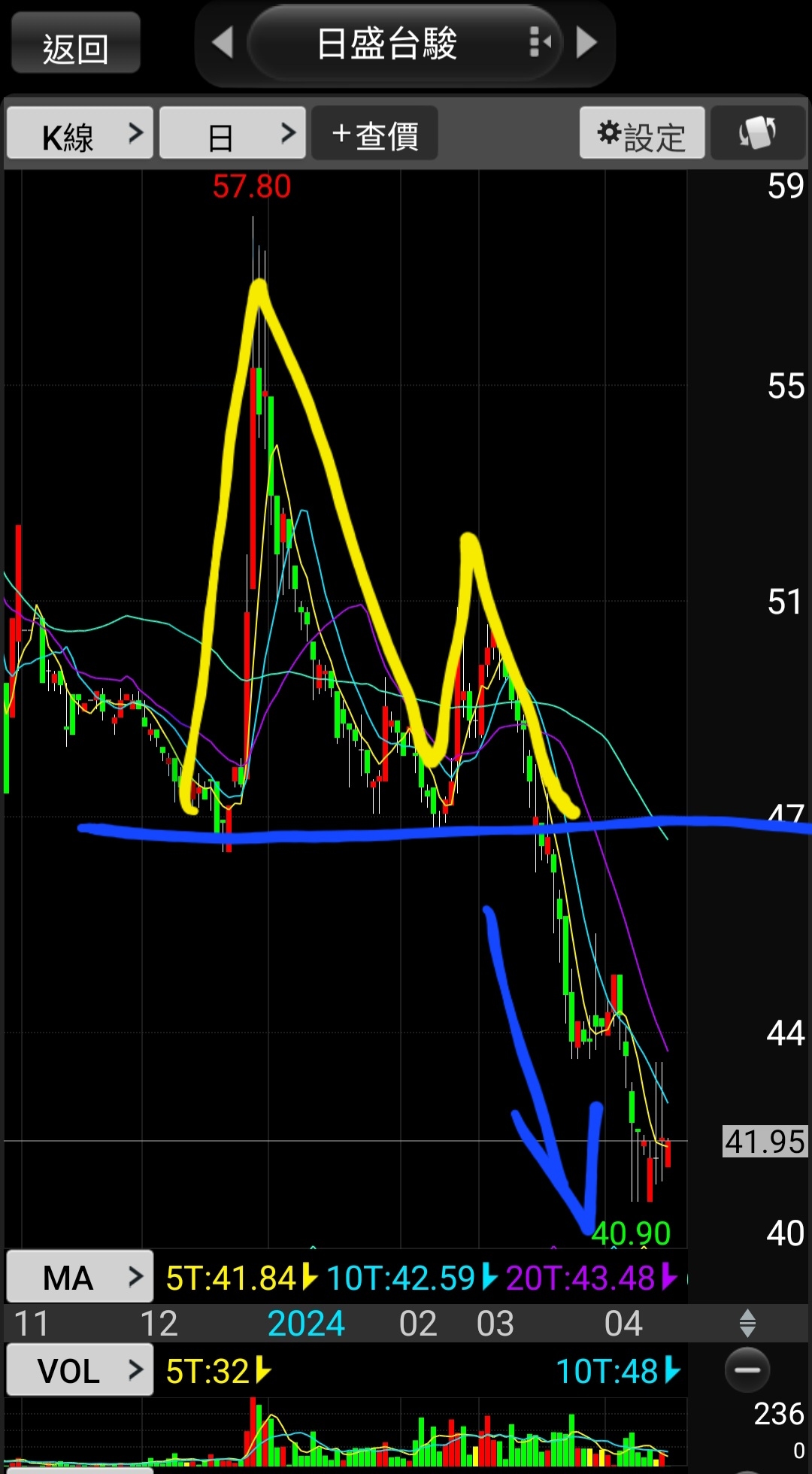Viewport: 812px width, 1474px height.
Task: Zoom out with the minus button
Action: pos(747,1370)
